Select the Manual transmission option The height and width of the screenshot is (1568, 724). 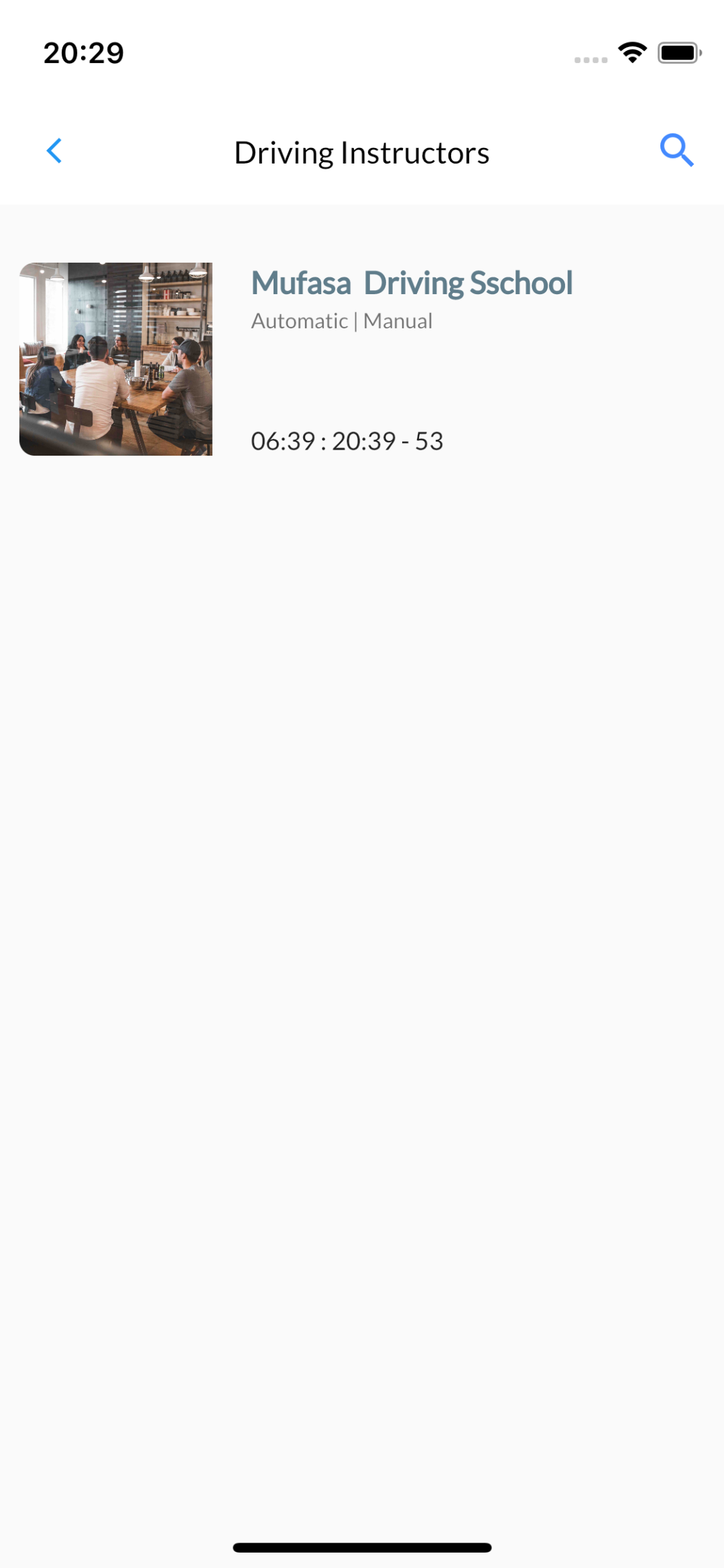click(x=398, y=320)
